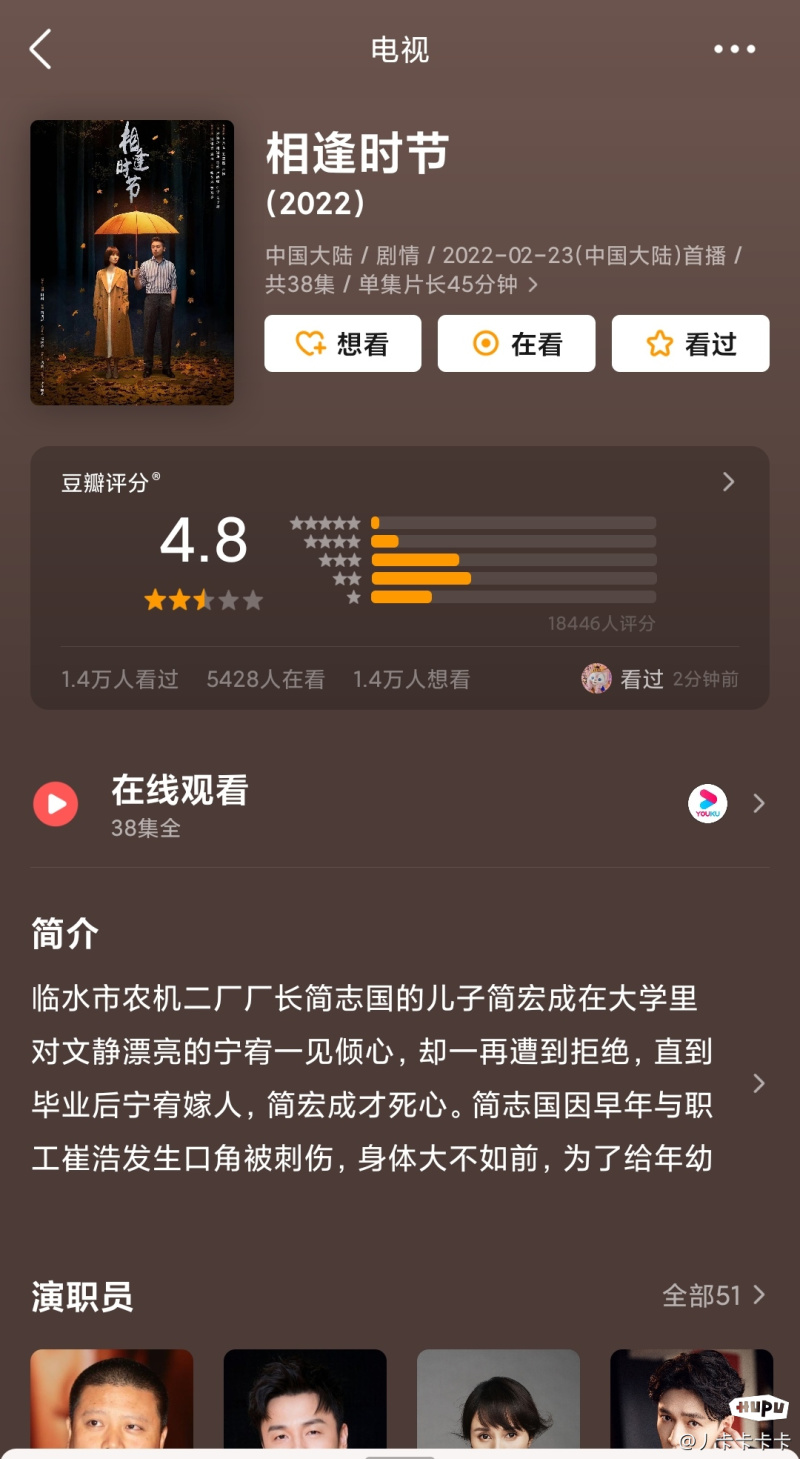Screen dimensions: 800x1459
Task: Expand the 豆瓣评分 rating details
Action: (x=729, y=482)
